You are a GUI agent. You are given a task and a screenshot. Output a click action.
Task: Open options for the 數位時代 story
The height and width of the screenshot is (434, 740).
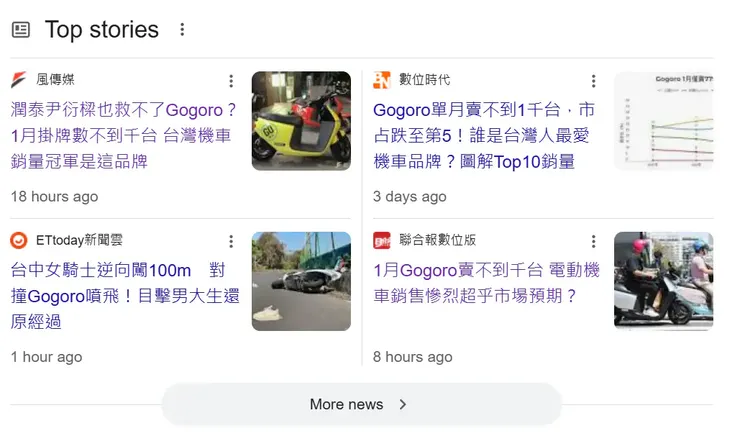(x=593, y=81)
